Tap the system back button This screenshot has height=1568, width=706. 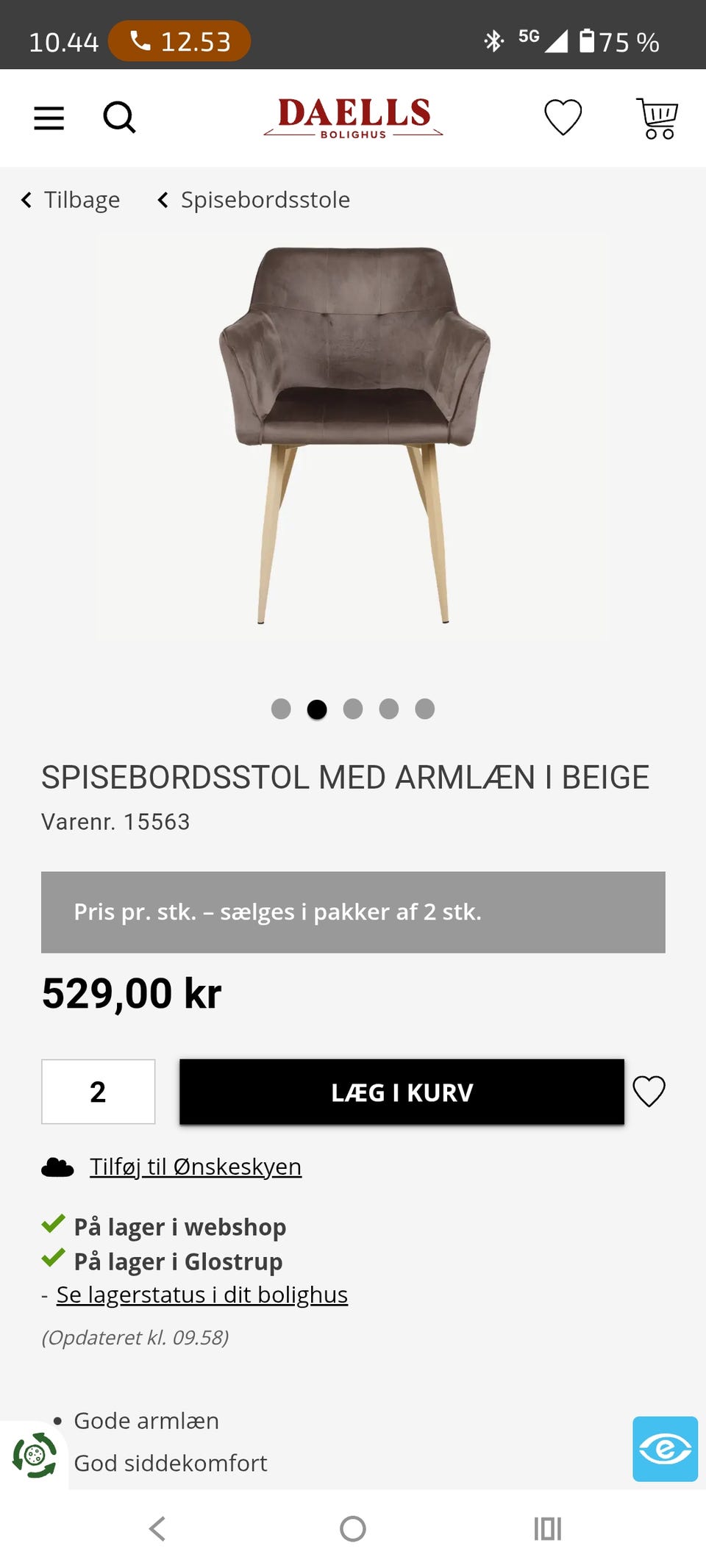tap(157, 1529)
